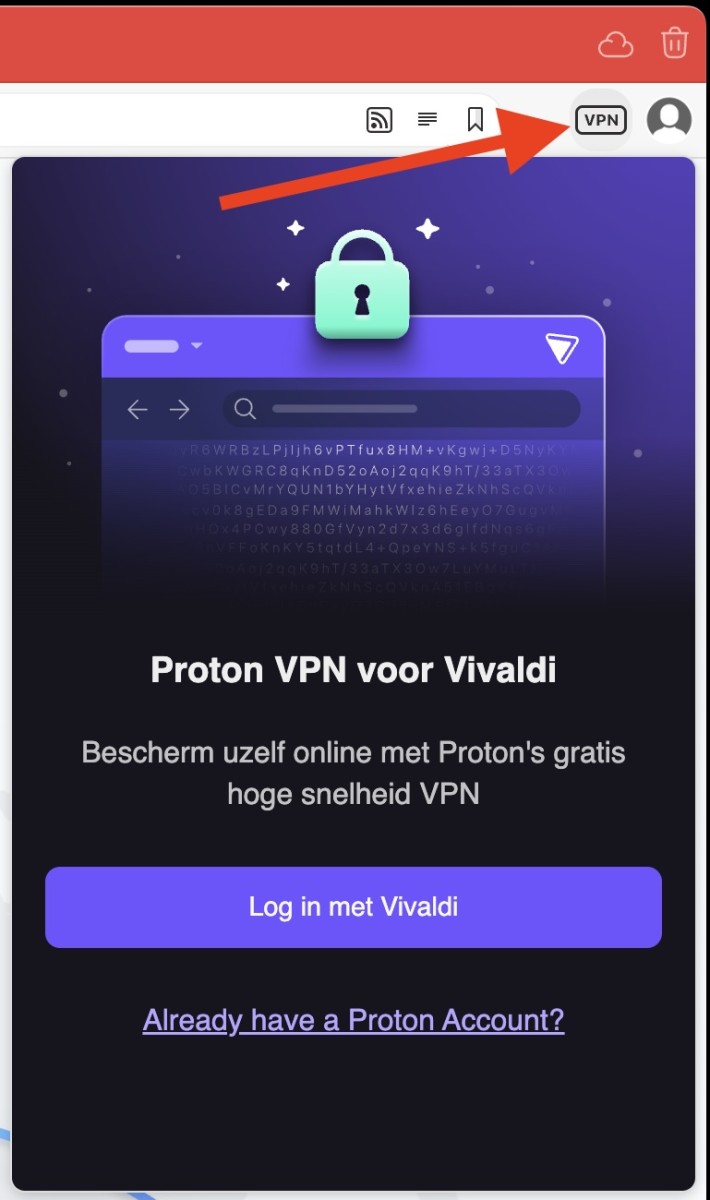The height and width of the screenshot is (1200, 710).
Task: Bookmark the current page
Action: tap(476, 121)
